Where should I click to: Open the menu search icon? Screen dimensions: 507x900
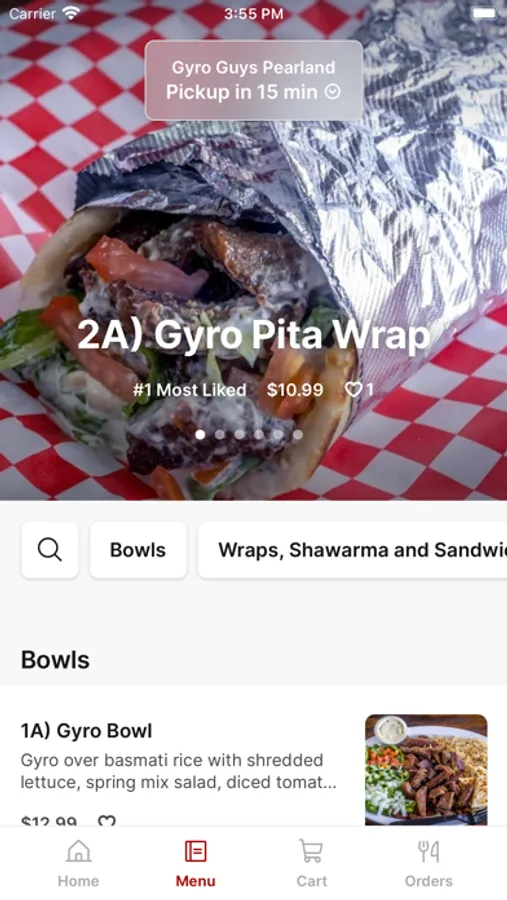pyautogui.click(x=50, y=550)
